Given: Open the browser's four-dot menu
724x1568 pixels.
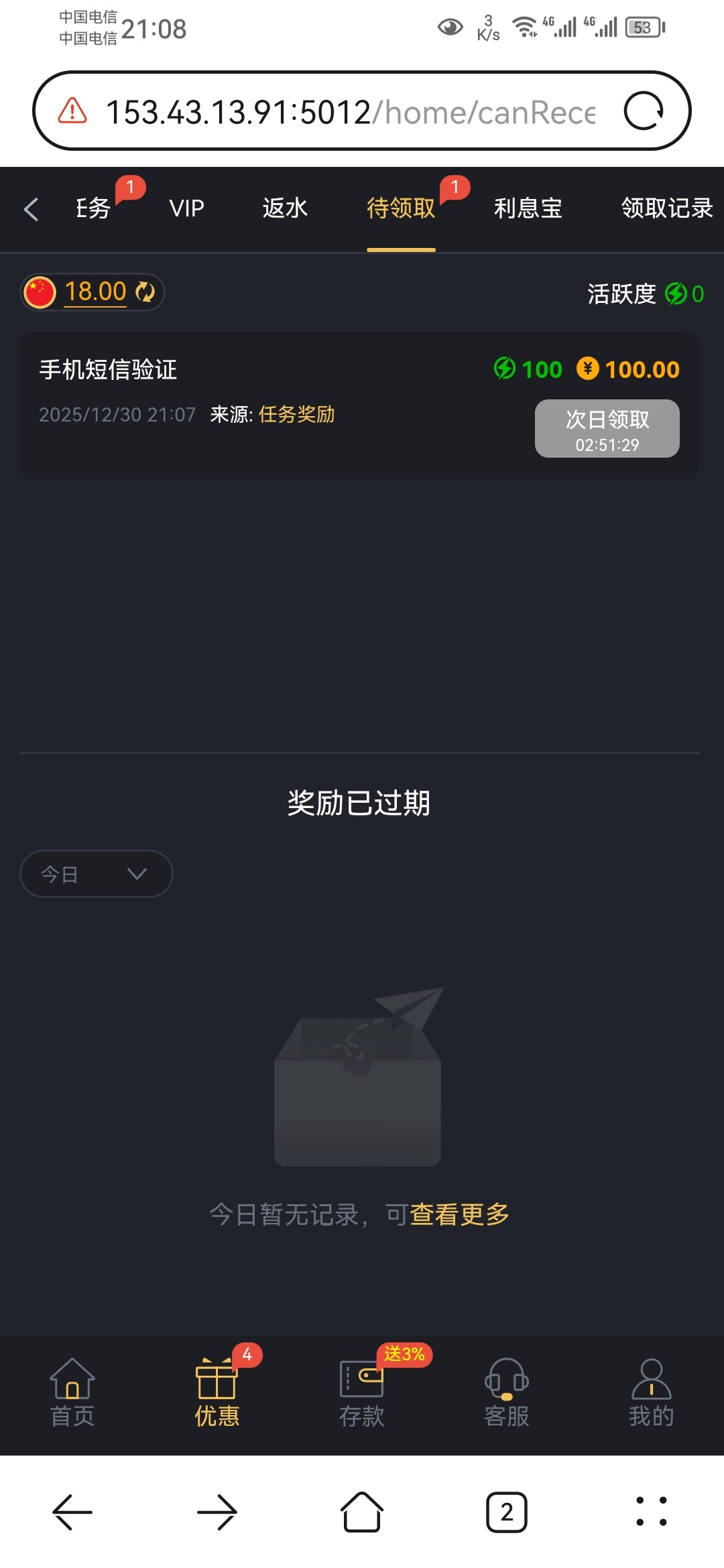Looking at the screenshot, I should coord(651,1512).
